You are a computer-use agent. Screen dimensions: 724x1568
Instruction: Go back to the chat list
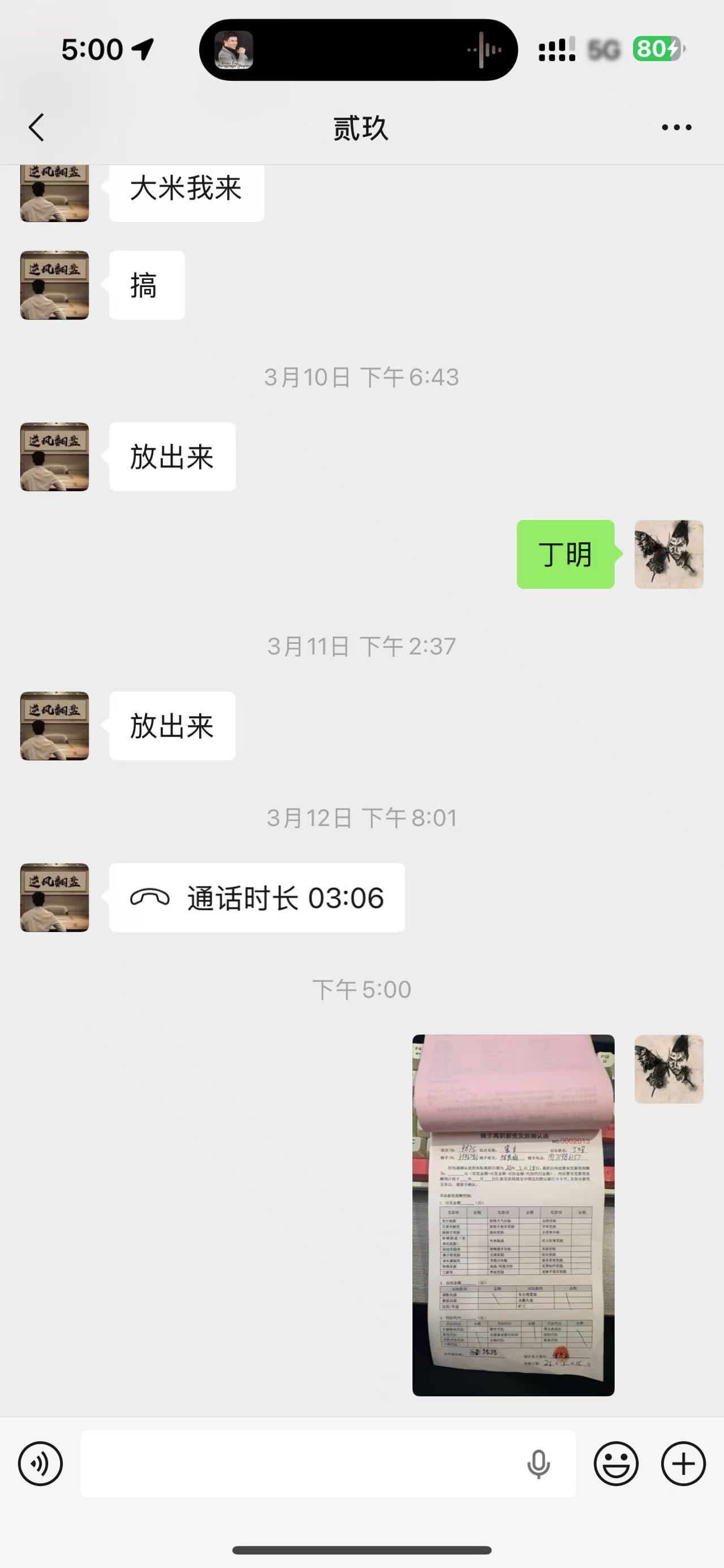(37, 127)
